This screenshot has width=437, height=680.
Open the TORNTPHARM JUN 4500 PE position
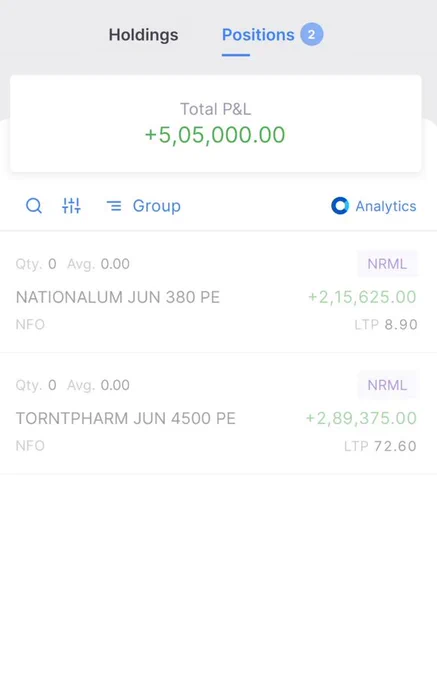[218, 414]
